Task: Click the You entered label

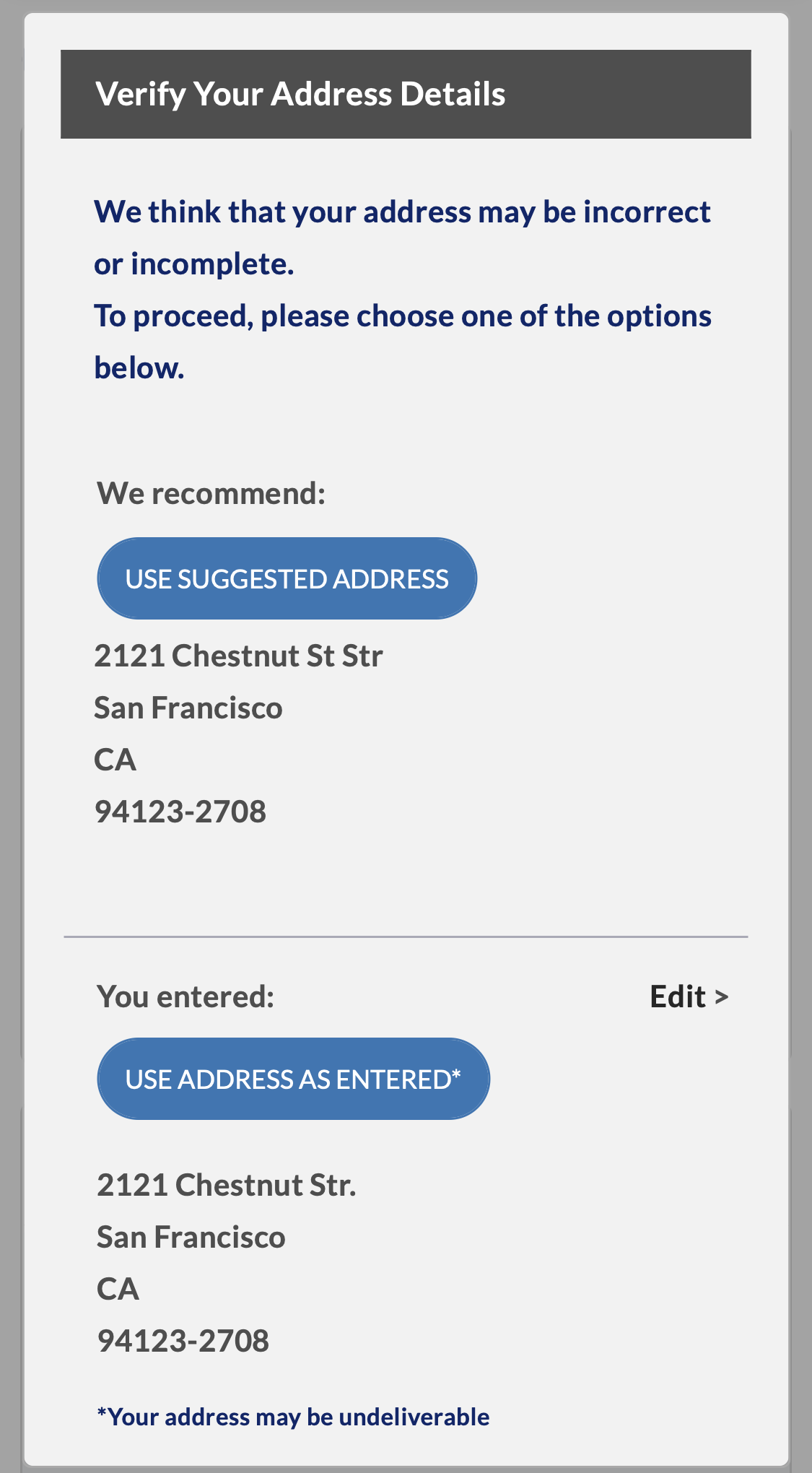Action: (x=185, y=996)
